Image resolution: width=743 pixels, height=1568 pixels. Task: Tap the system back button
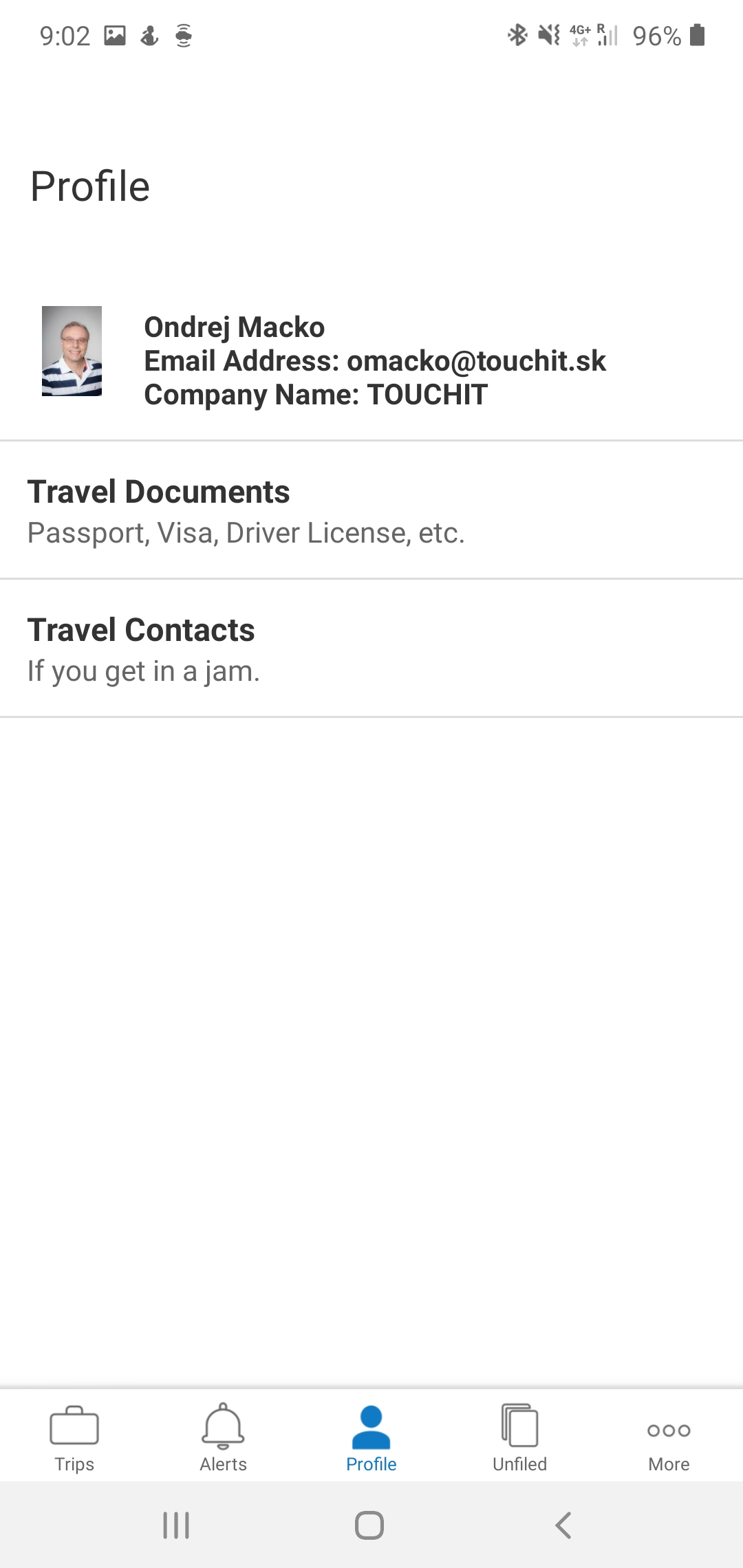(563, 1525)
